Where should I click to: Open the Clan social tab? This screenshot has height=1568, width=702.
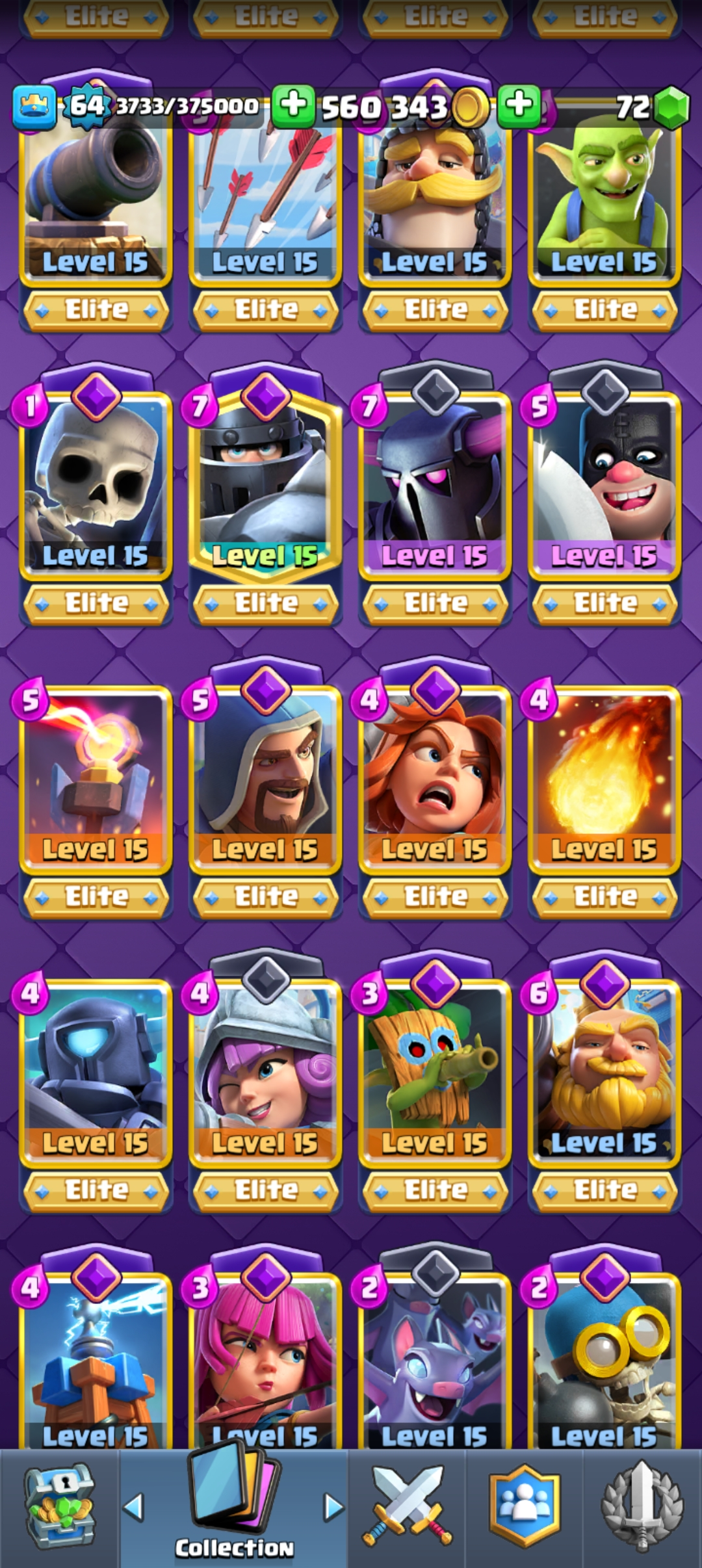coord(524,1507)
